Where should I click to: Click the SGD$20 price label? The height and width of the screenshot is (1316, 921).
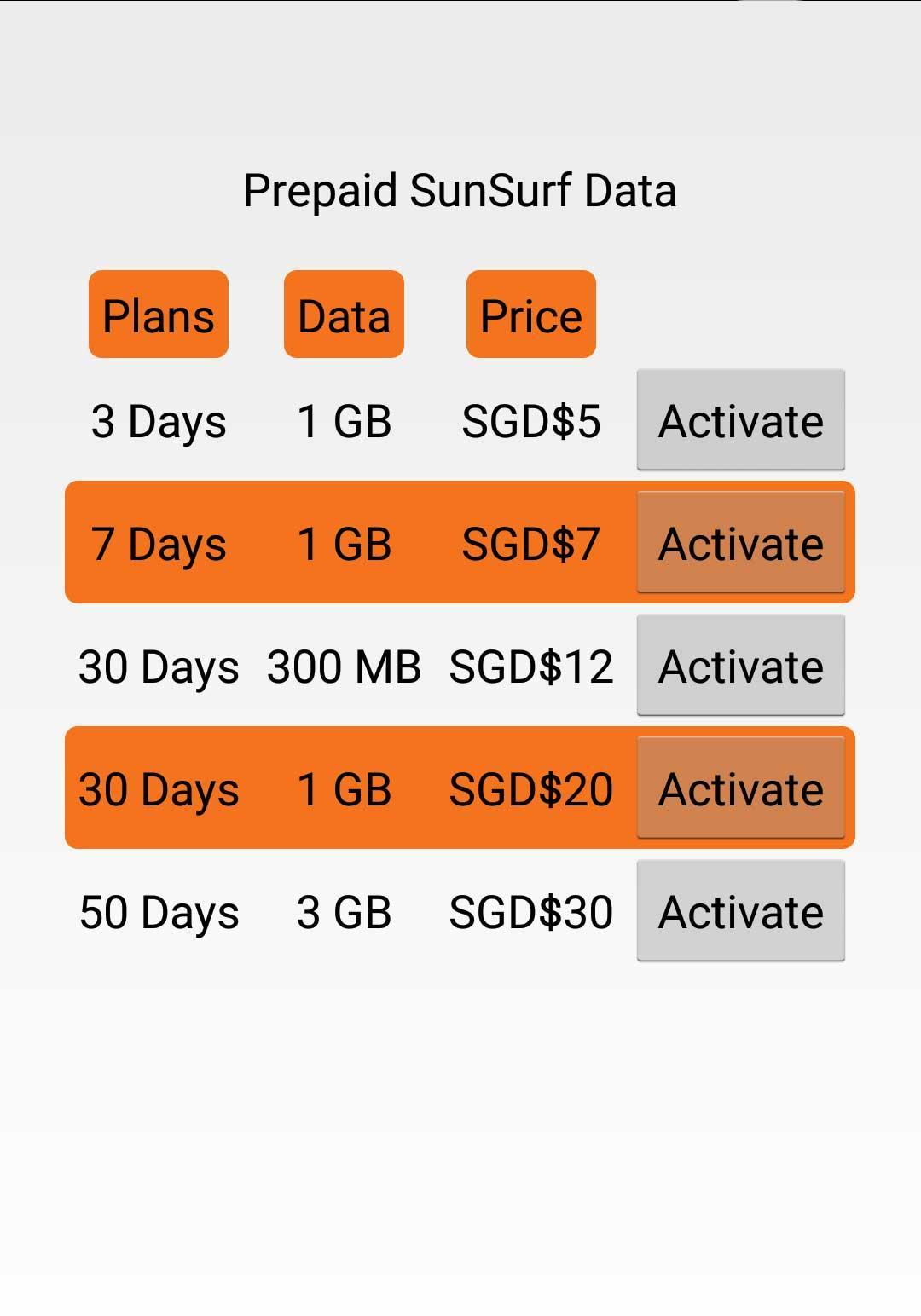[x=531, y=788]
